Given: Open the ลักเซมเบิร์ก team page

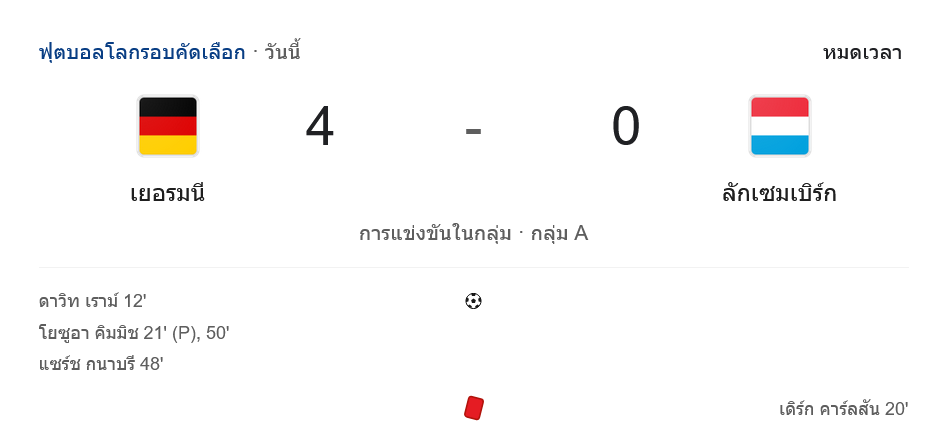Looking at the screenshot, I should (779, 193).
